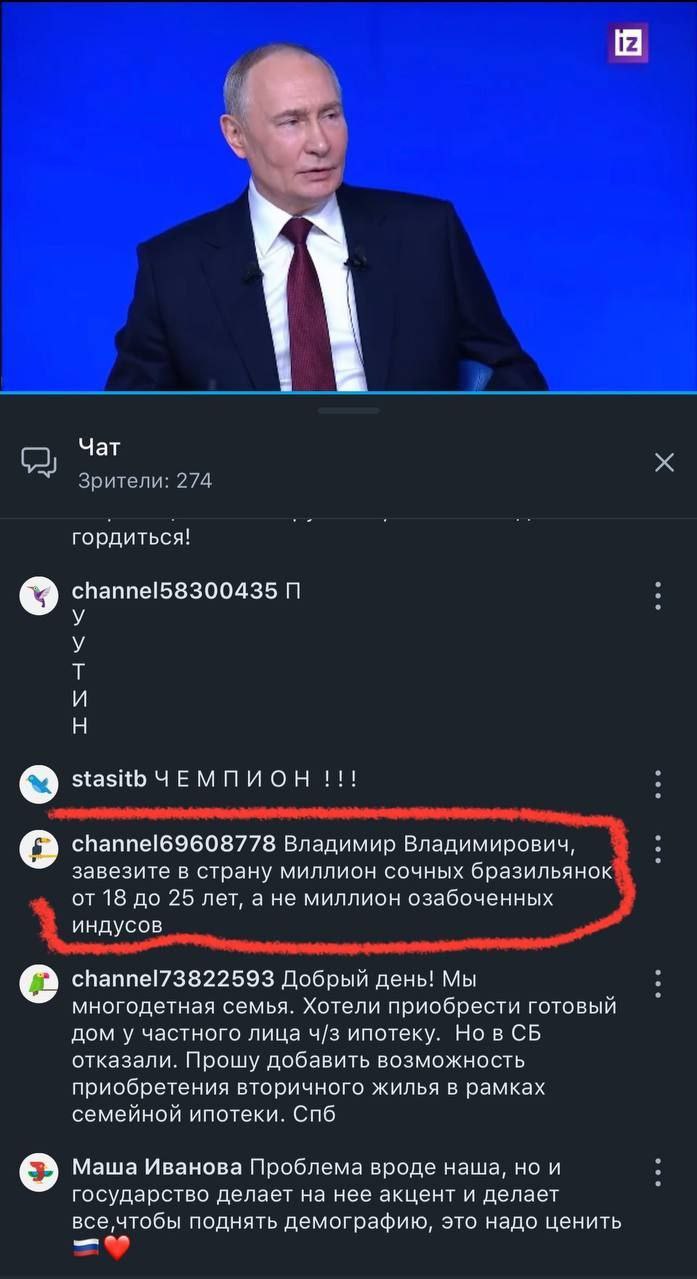Image resolution: width=697 pixels, height=1279 pixels.
Task: Open the overflow menu for channel73822593's message
Action: pos(658,984)
